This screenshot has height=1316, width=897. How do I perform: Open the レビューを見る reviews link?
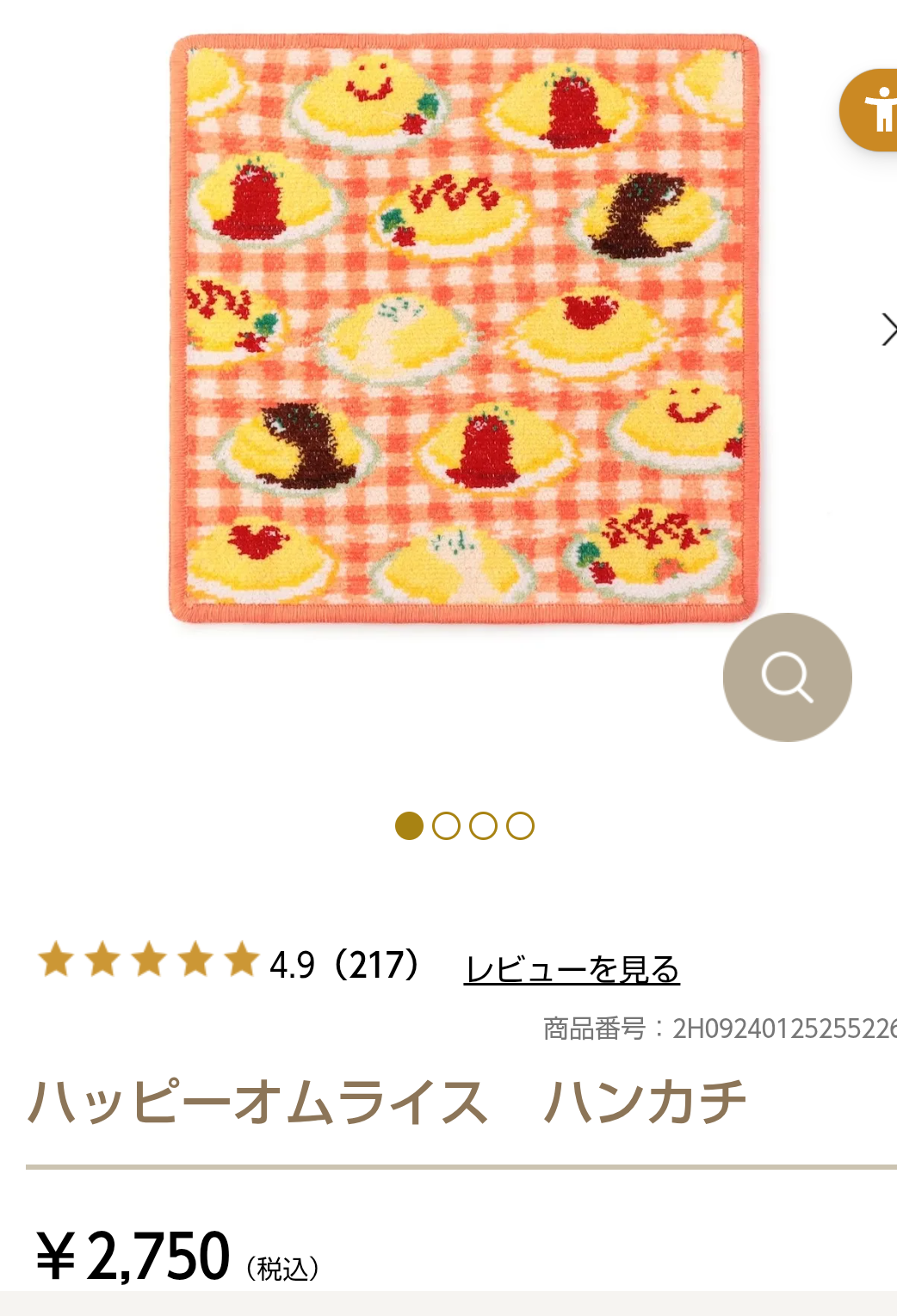point(572,969)
